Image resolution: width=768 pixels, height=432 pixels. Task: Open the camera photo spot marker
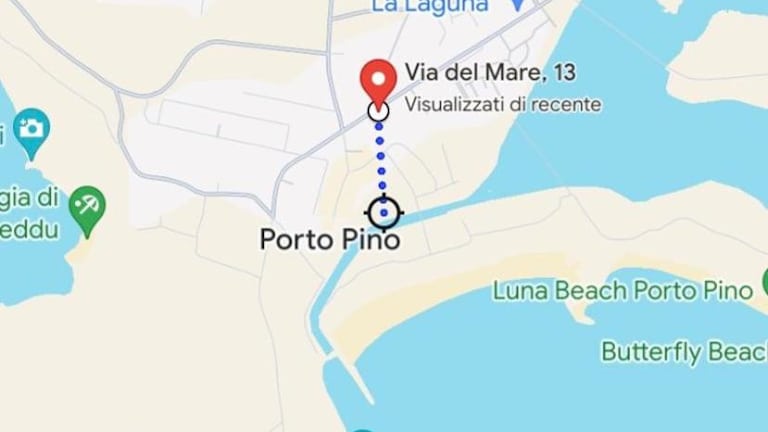coord(31,129)
